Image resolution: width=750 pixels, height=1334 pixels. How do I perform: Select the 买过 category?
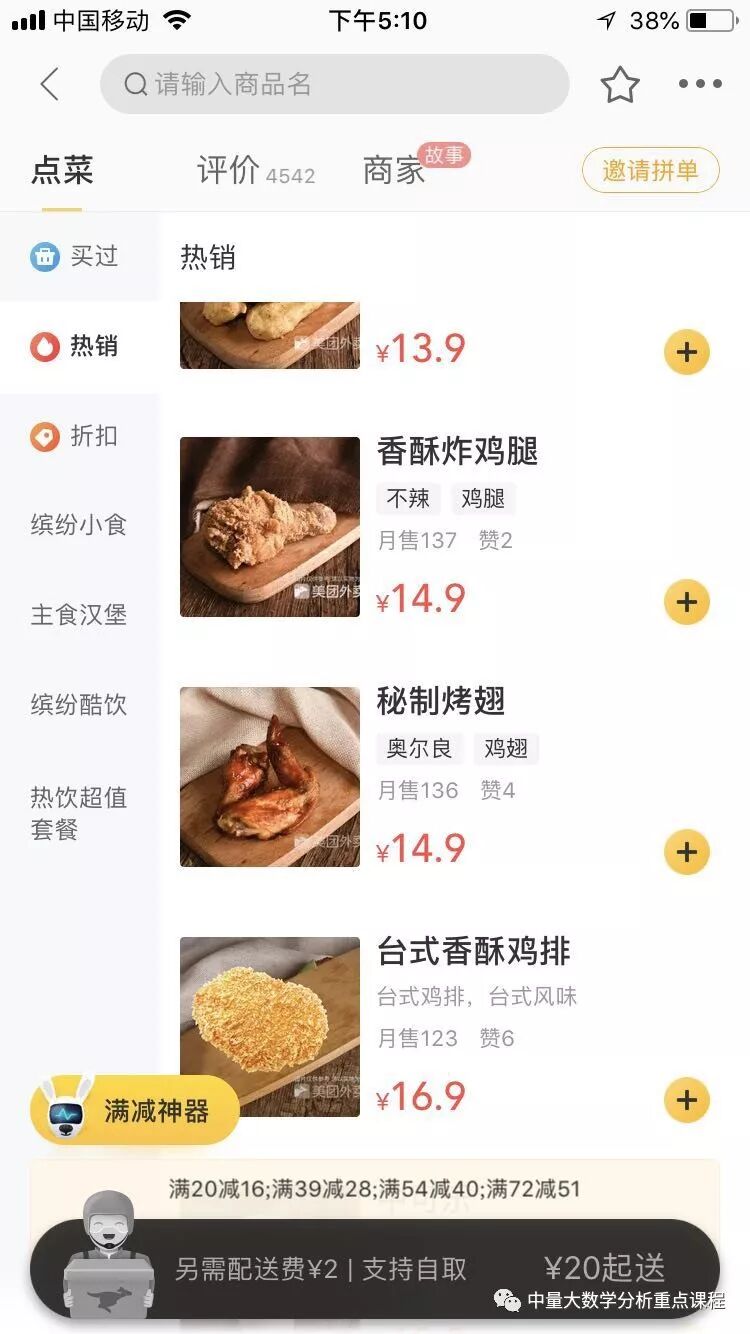78,257
